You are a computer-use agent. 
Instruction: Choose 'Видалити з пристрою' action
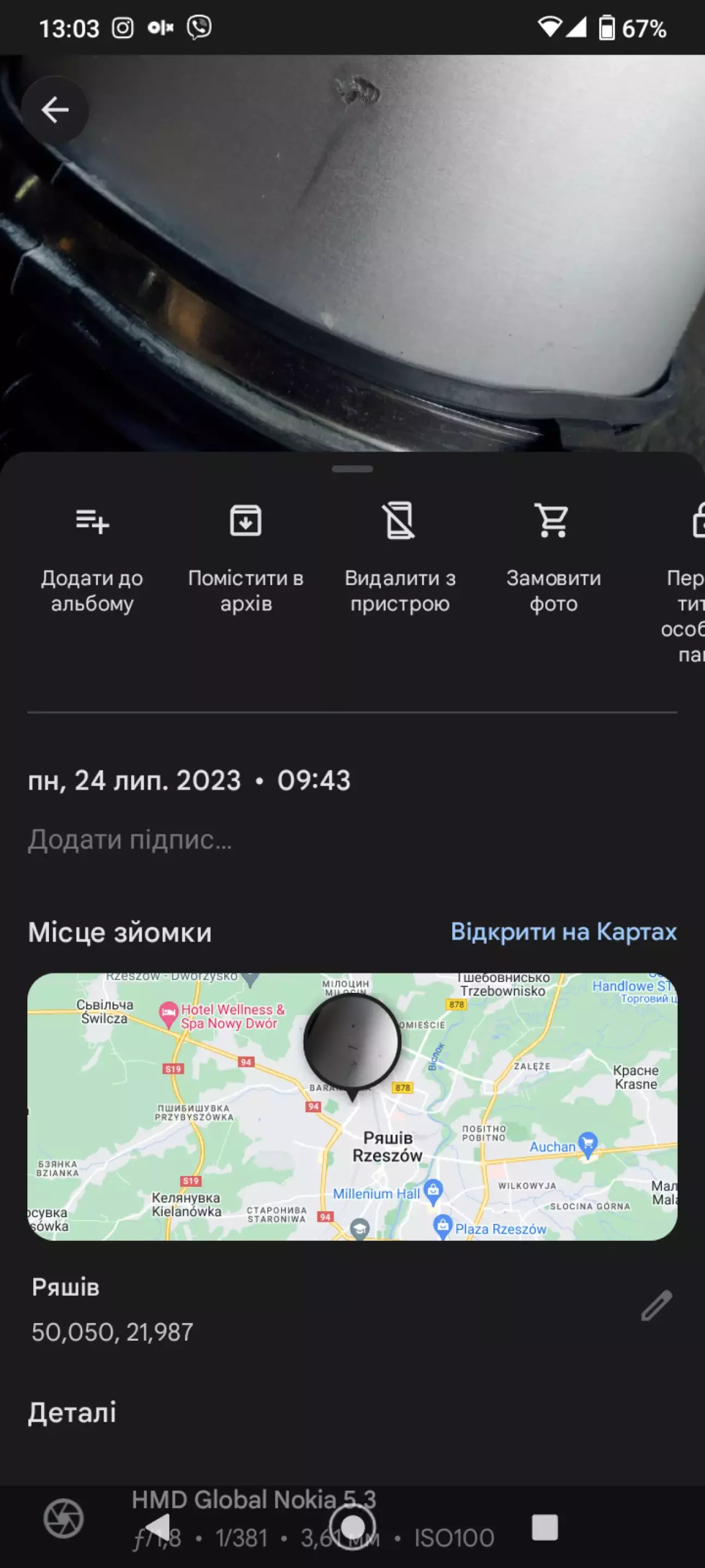(x=400, y=555)
